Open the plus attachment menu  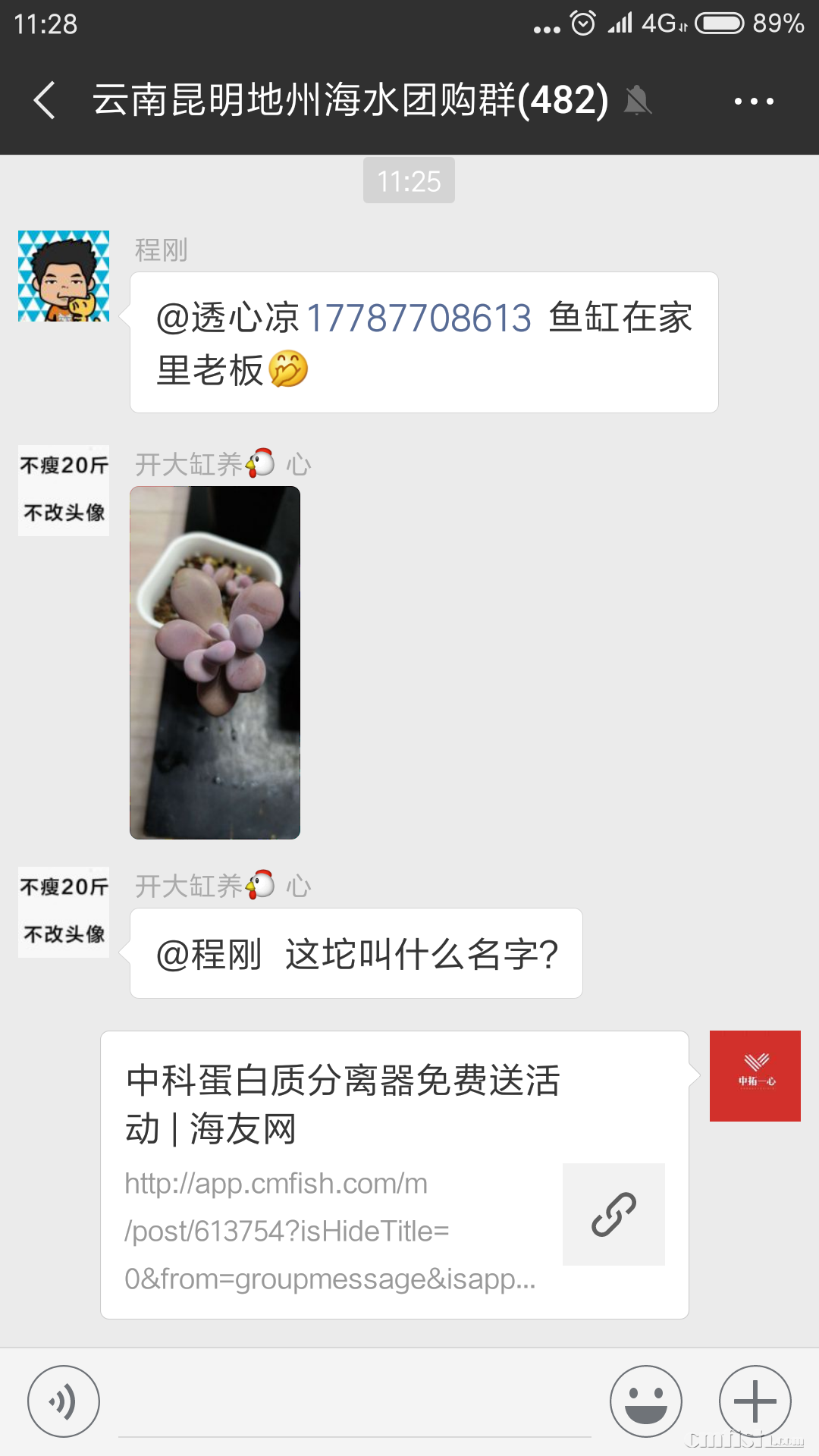755,1401
